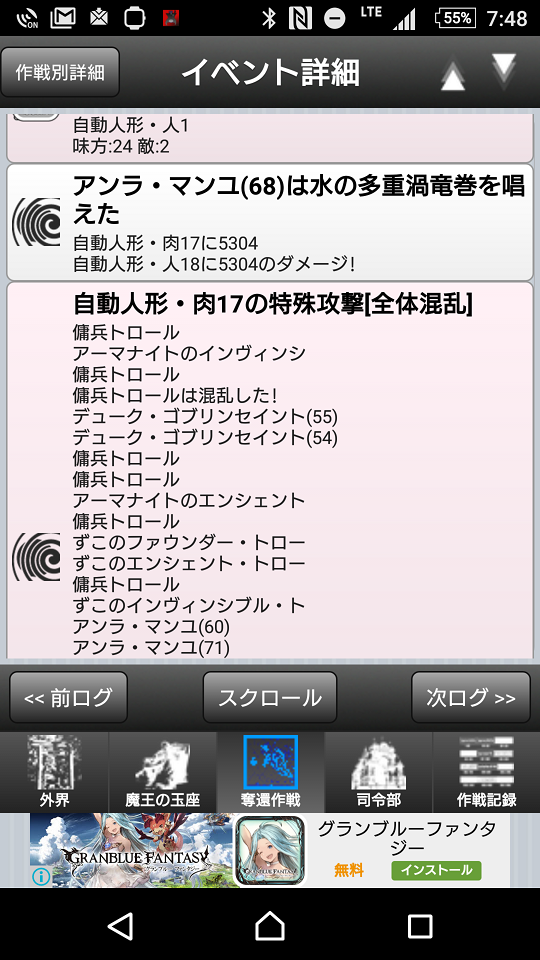Open the アンラ・マンユ(68) water spell event entry

(270, 222)
